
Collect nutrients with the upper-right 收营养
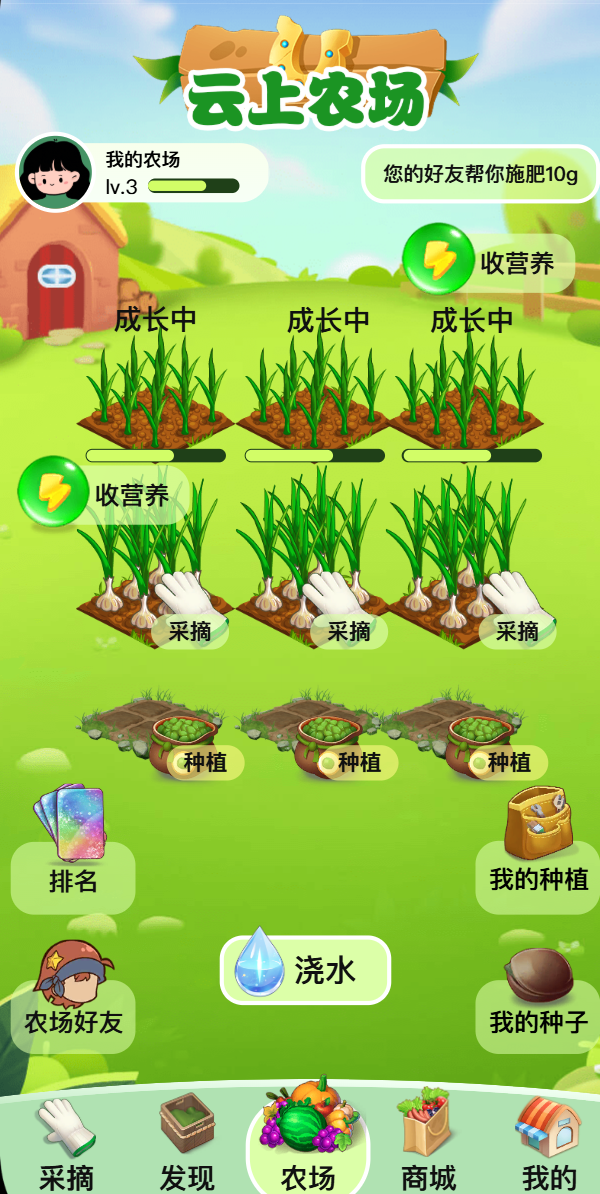[x=490, y=263]
